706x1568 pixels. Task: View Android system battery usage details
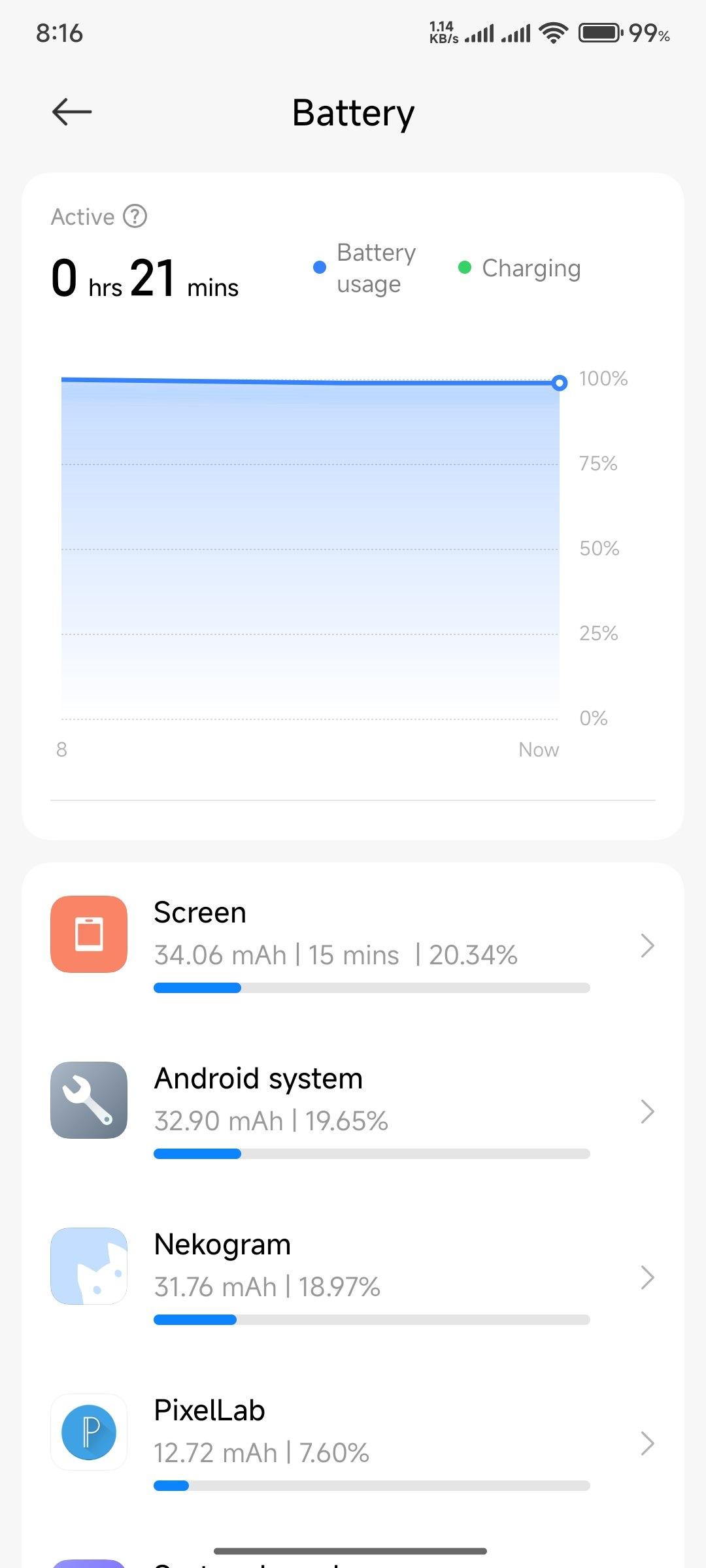tap(353, 1111)
